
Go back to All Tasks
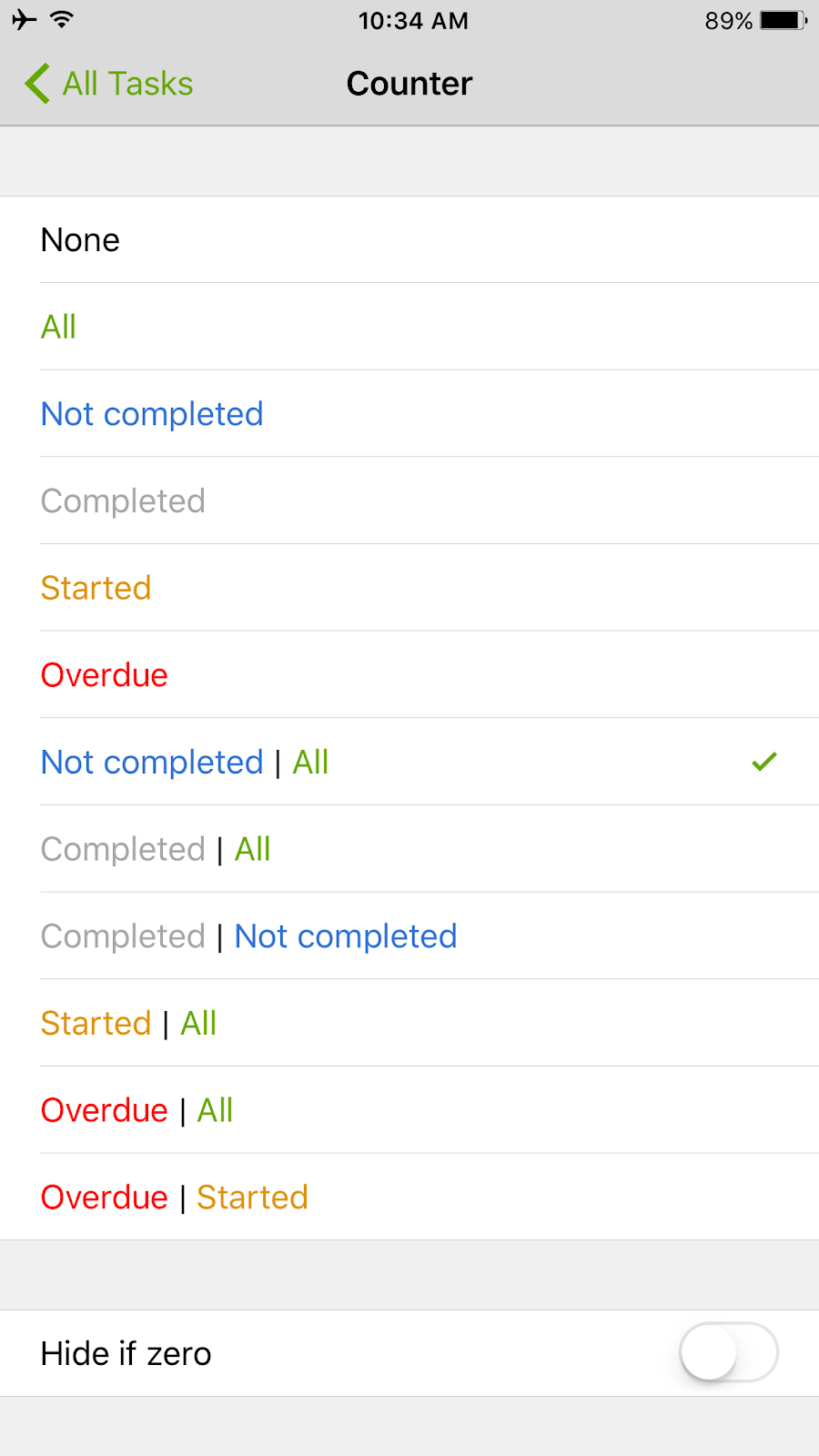pos(109,84)
